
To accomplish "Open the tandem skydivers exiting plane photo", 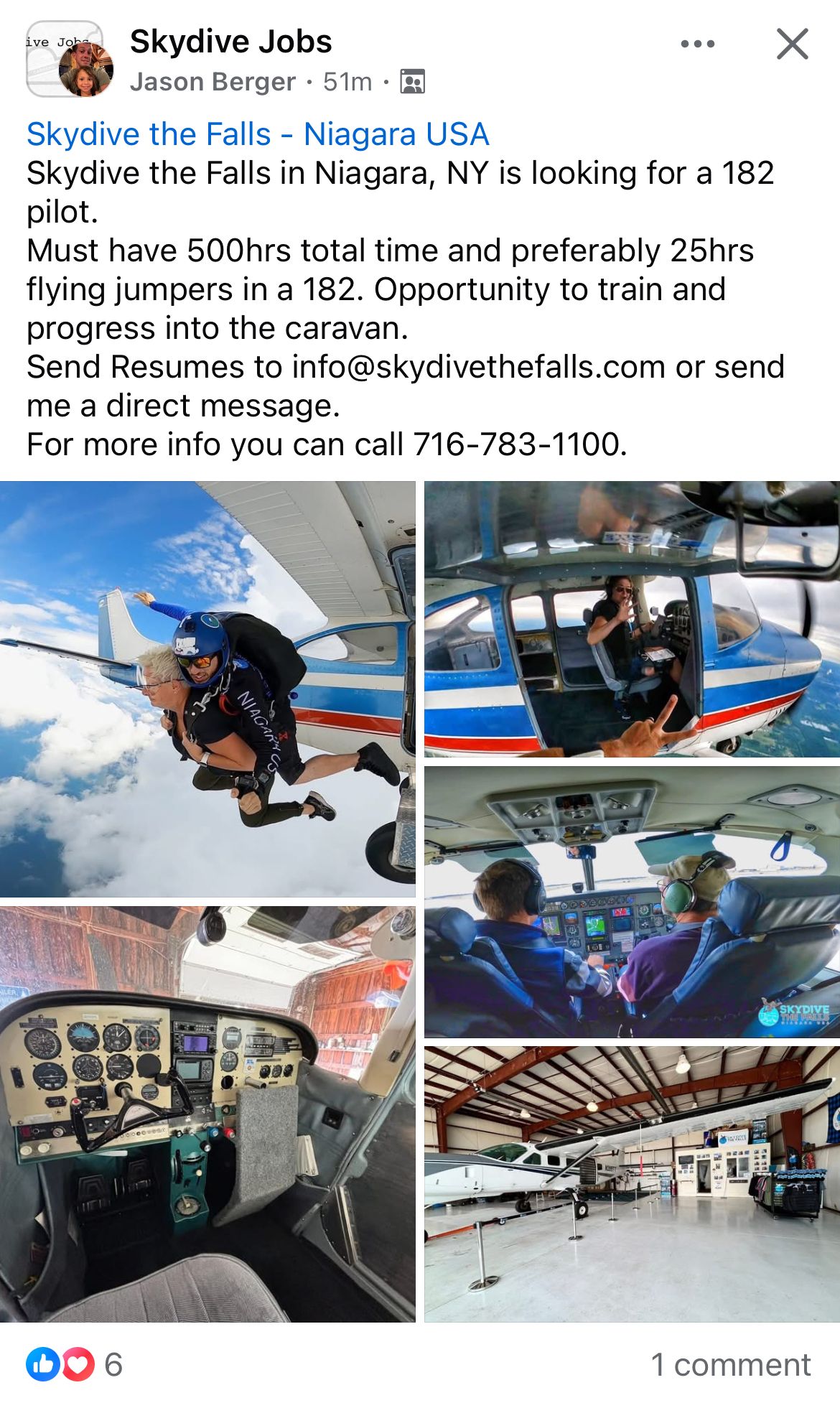I will click(x=207, y=689).
